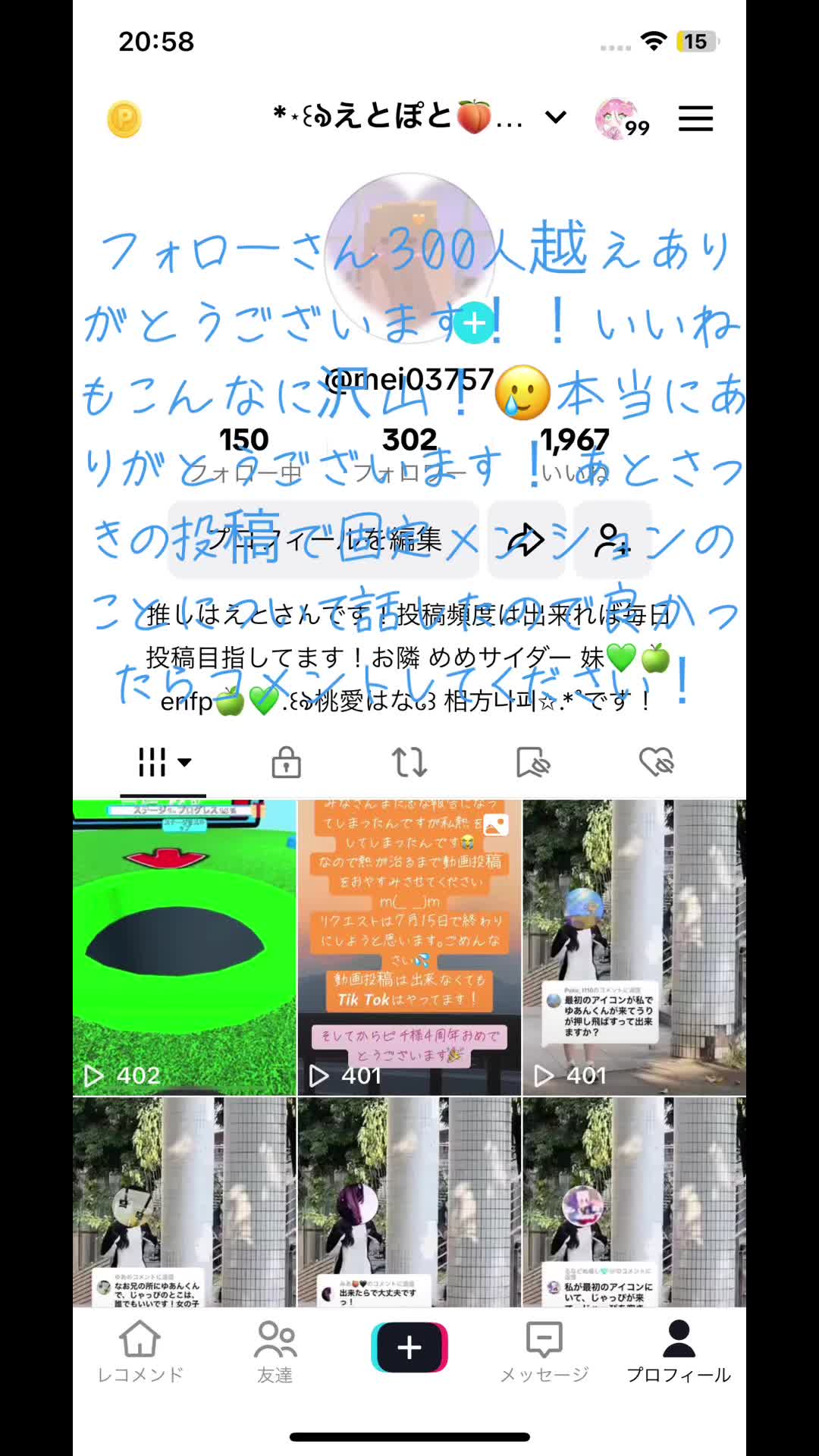The height and width of the screenshot is (1456, 819).
Task: Switch to the posted videos grid tab
Action: [163, 762]
